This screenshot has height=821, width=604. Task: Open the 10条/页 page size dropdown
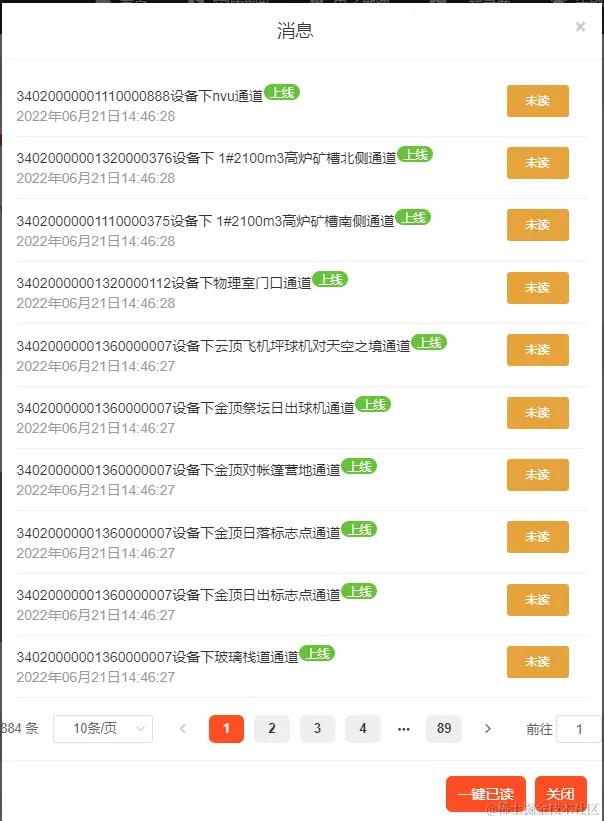102,729
